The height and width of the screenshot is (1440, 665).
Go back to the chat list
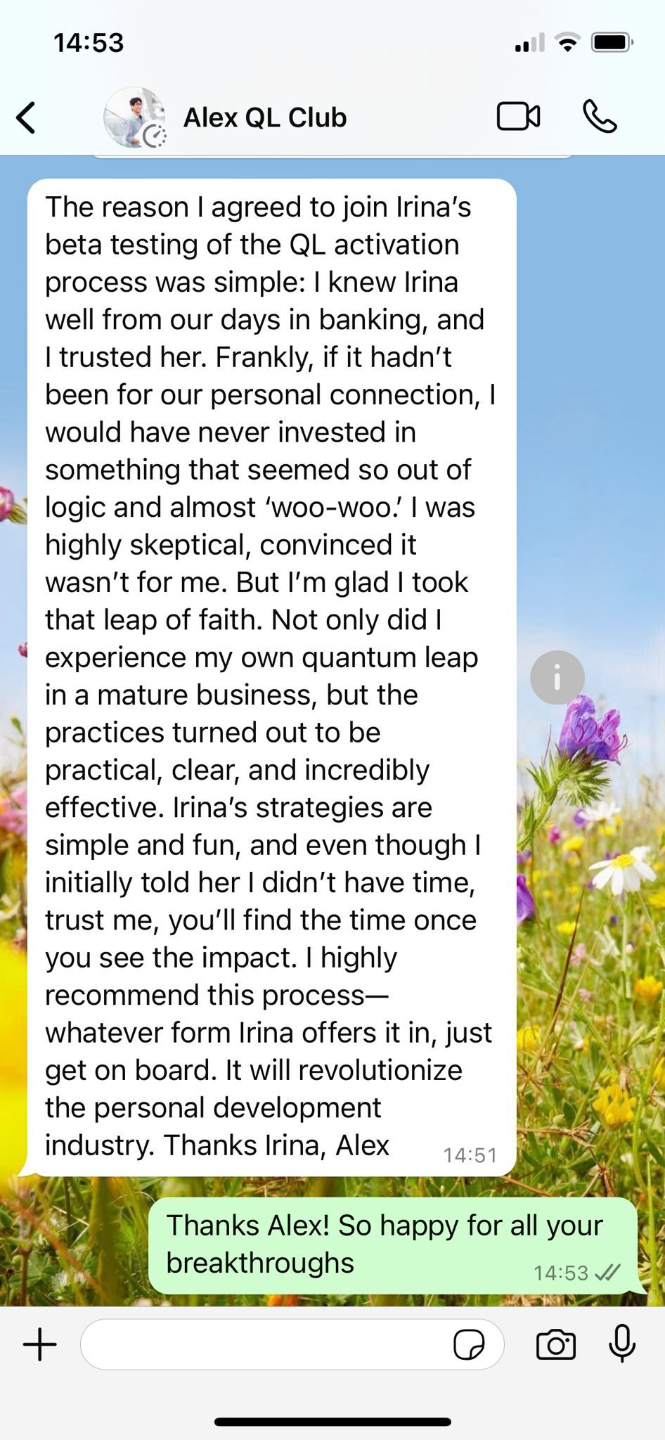coord(27,118)
